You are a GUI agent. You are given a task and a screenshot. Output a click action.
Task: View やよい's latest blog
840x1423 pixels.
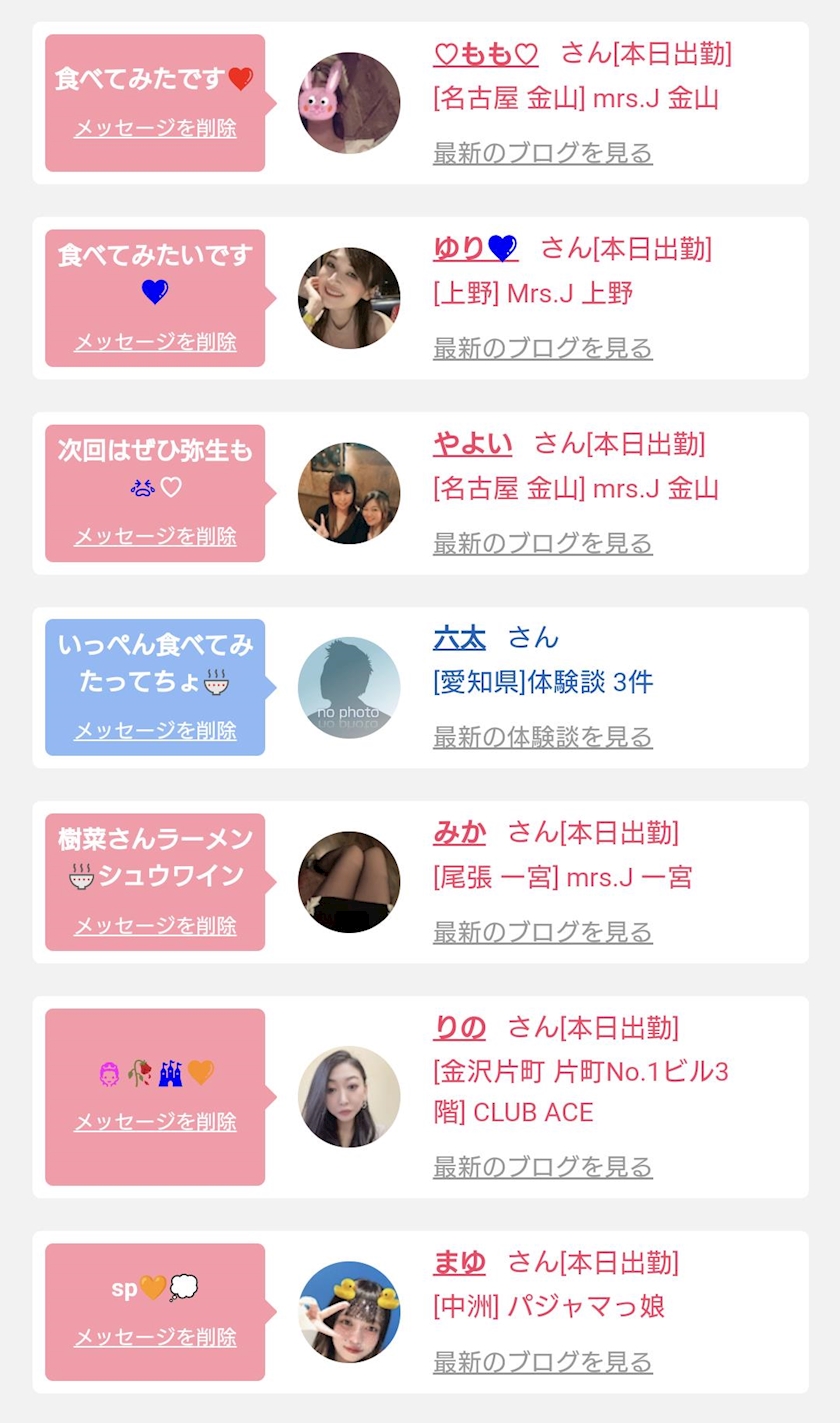coord(542,543)
